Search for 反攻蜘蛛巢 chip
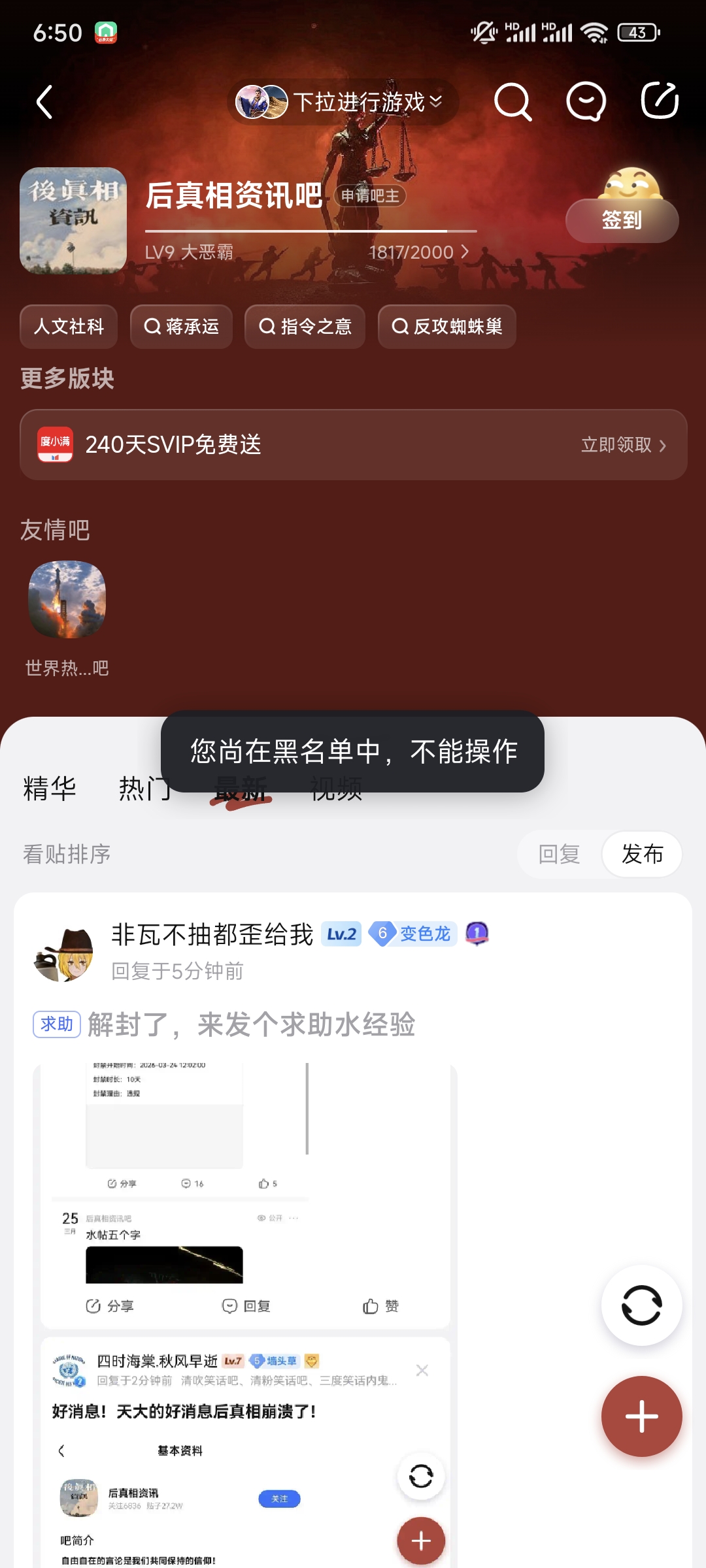Image resolution: width=706 pixels, height=1568 pixels. point(447,327)
